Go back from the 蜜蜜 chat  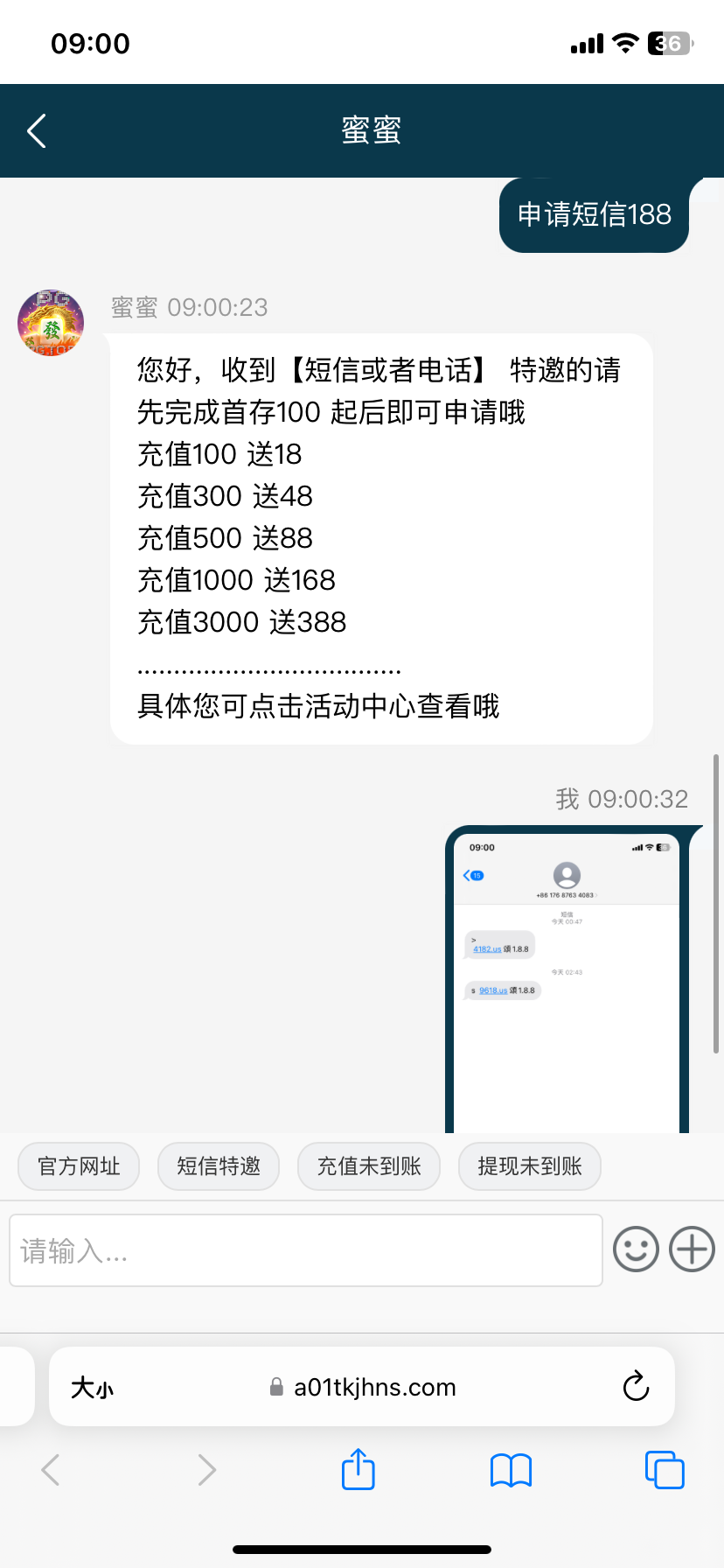tap(37, 131)
